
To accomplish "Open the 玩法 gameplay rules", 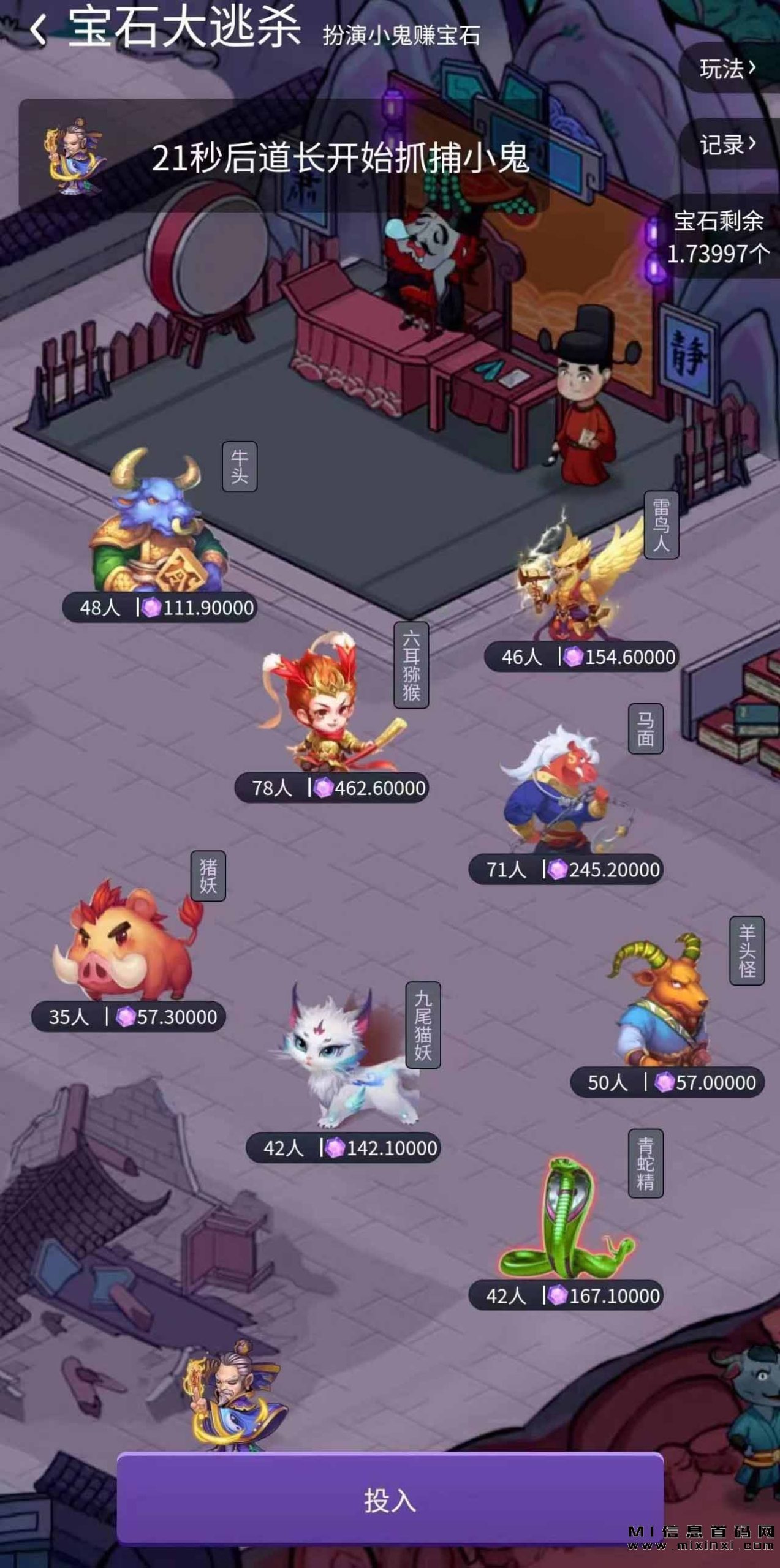I will pos(728,68).
